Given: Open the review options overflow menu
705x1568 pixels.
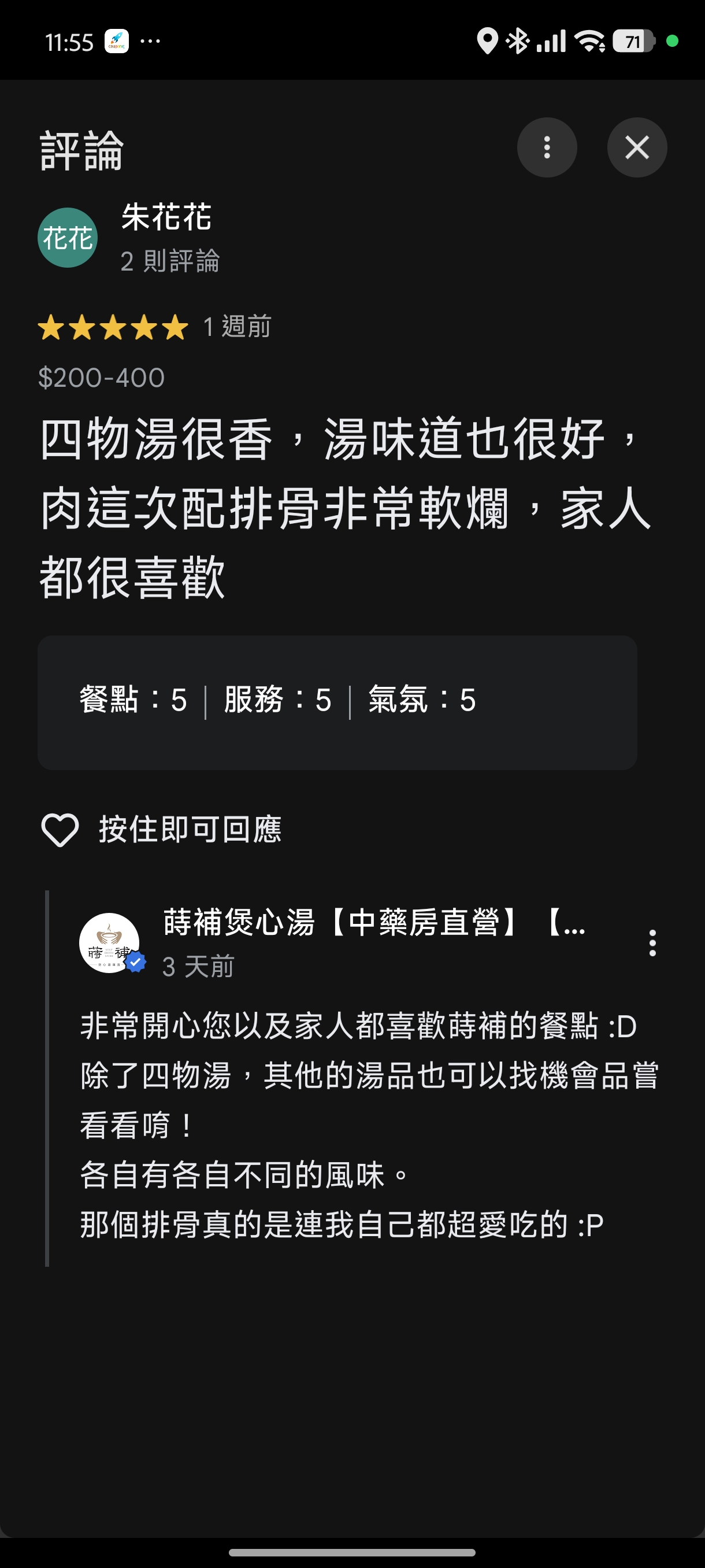Looking at the screenshot, I should (546, 147).
